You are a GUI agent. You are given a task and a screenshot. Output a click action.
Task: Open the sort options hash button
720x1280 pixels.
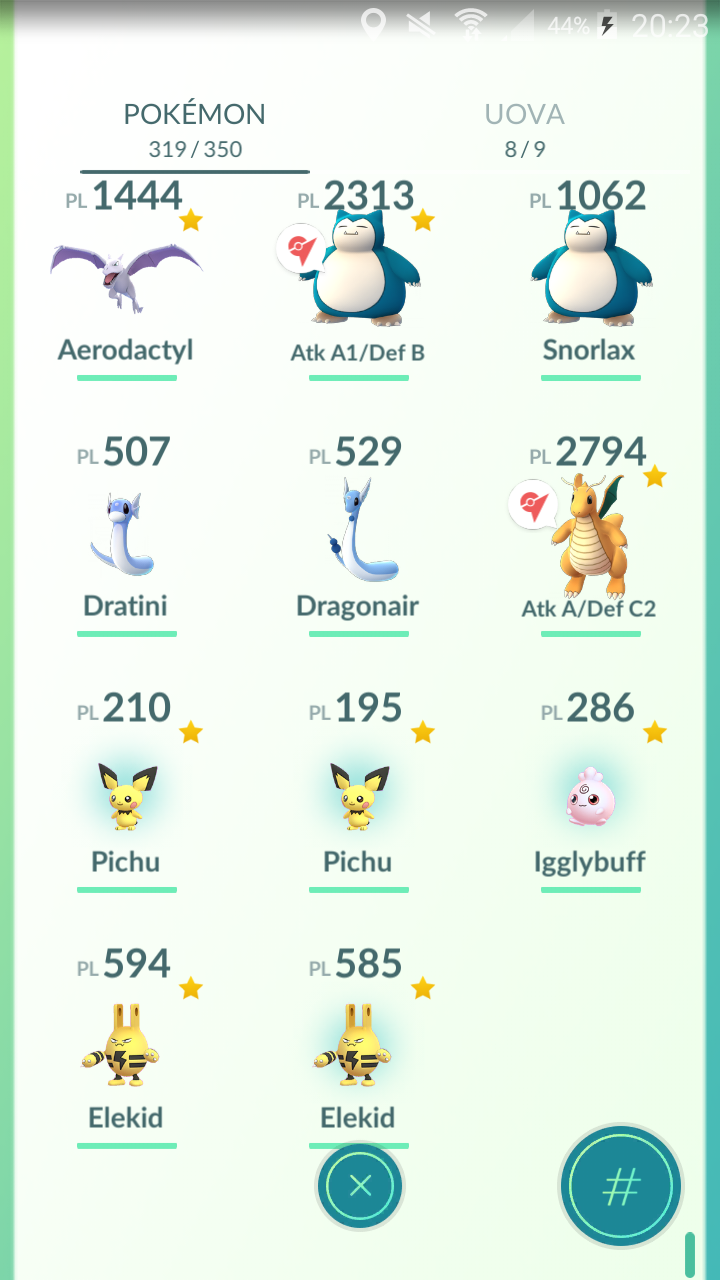pyautogui.click(x=621, y=1186)
